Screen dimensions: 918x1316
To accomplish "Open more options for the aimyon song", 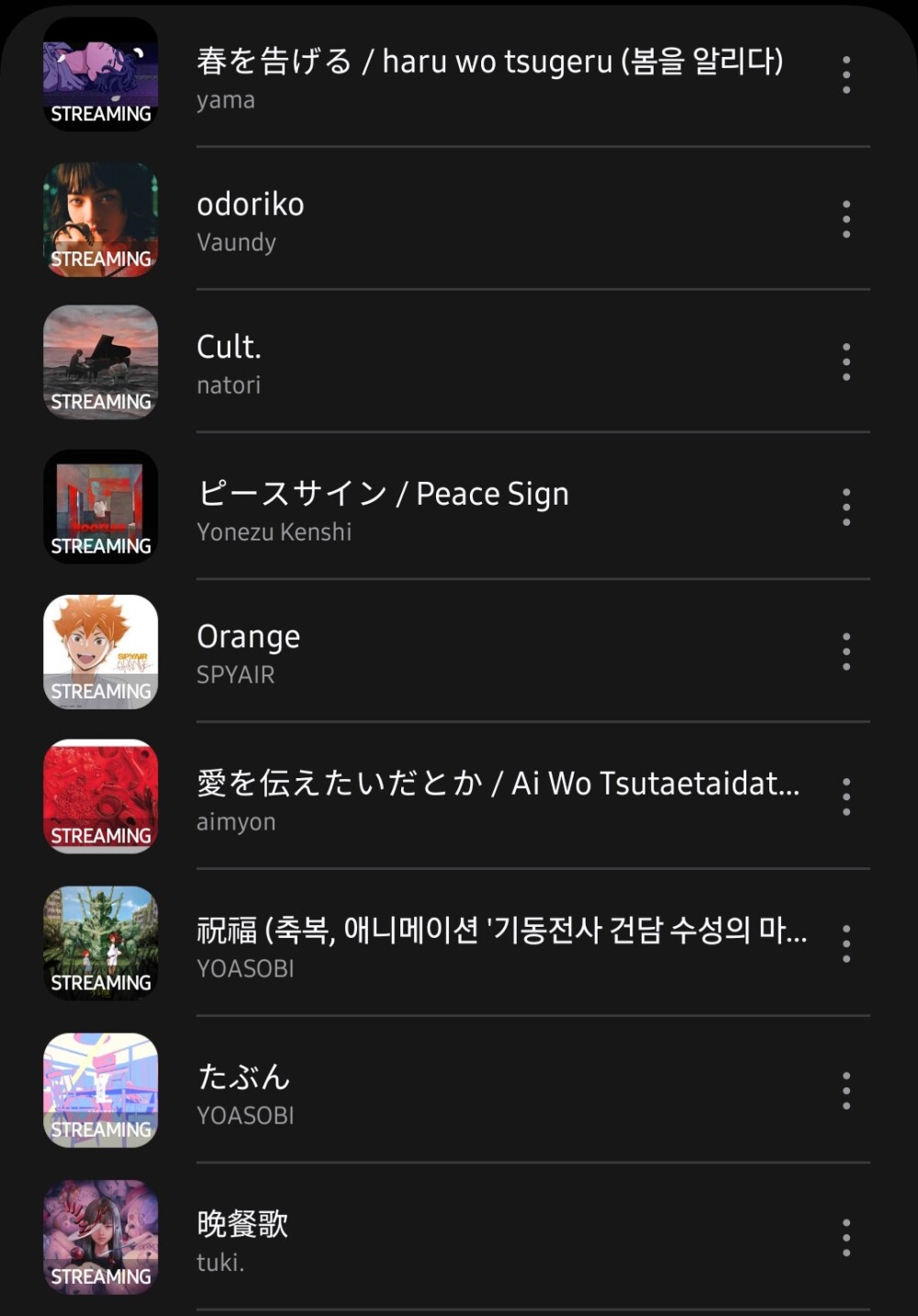I will (x=846, y=797).
